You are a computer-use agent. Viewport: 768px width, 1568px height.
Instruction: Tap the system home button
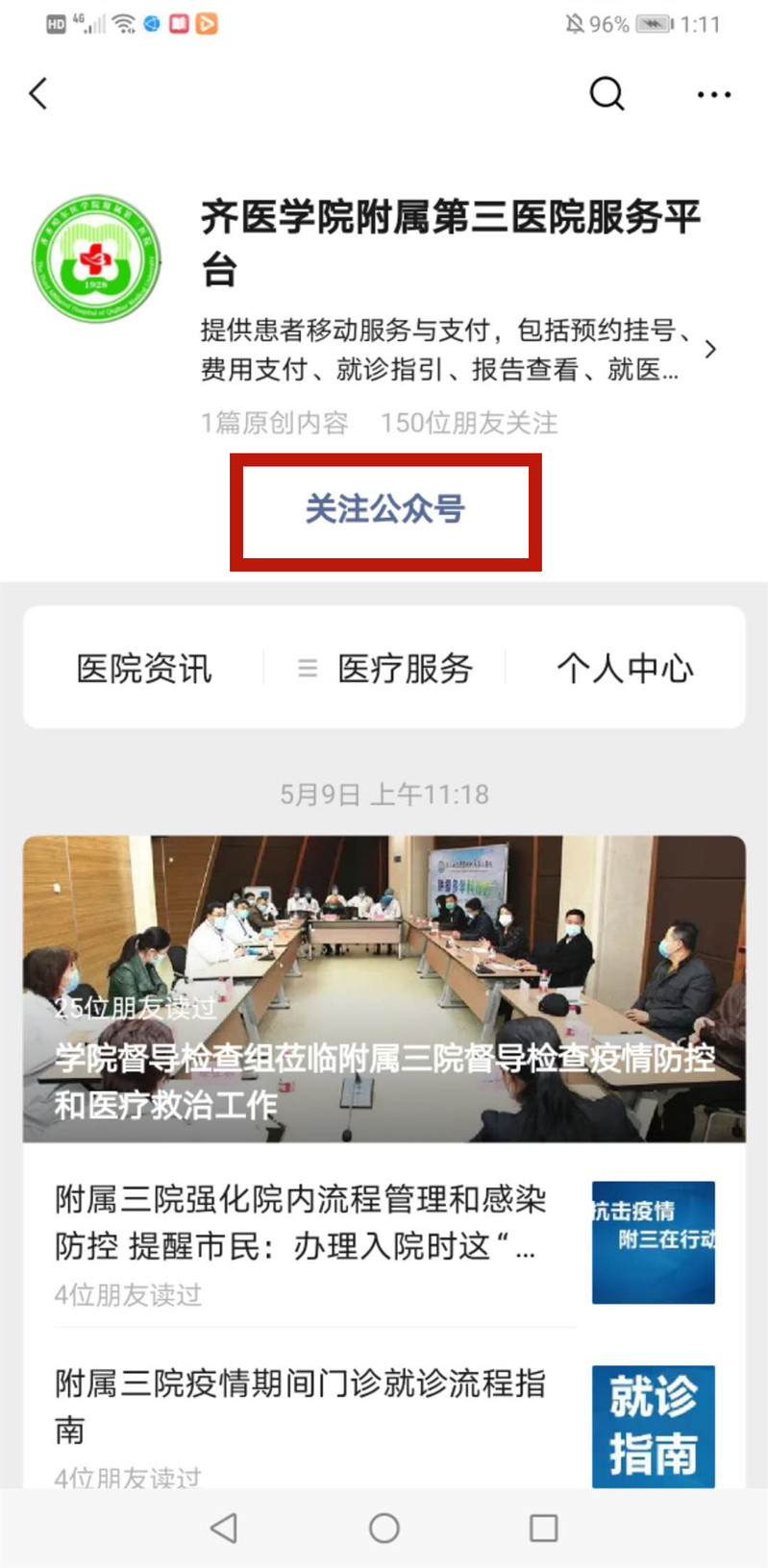pyautogui.click(x=384, y=1528)
